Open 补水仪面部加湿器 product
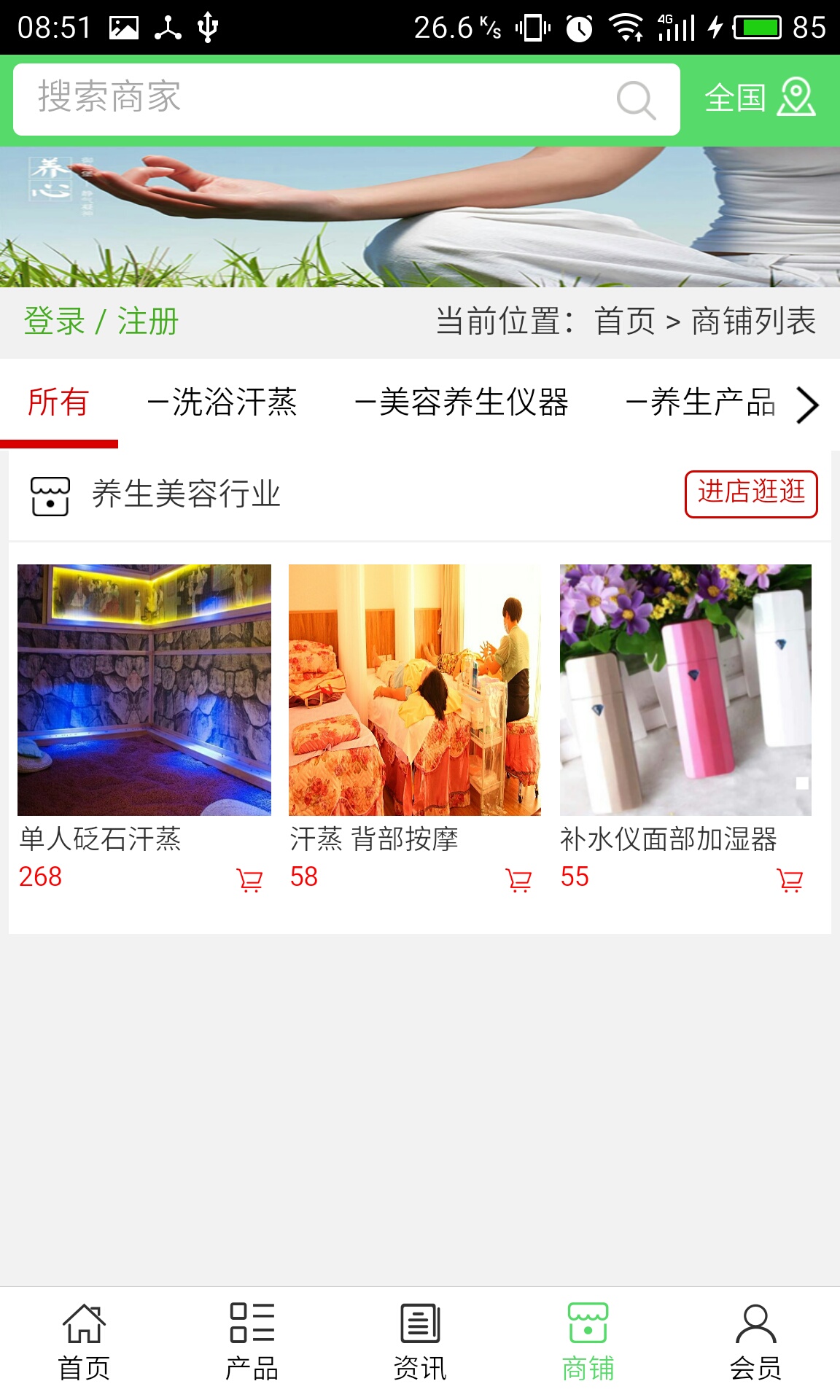The width and height of the screenshot is (840, 1400). click(685, 690)
